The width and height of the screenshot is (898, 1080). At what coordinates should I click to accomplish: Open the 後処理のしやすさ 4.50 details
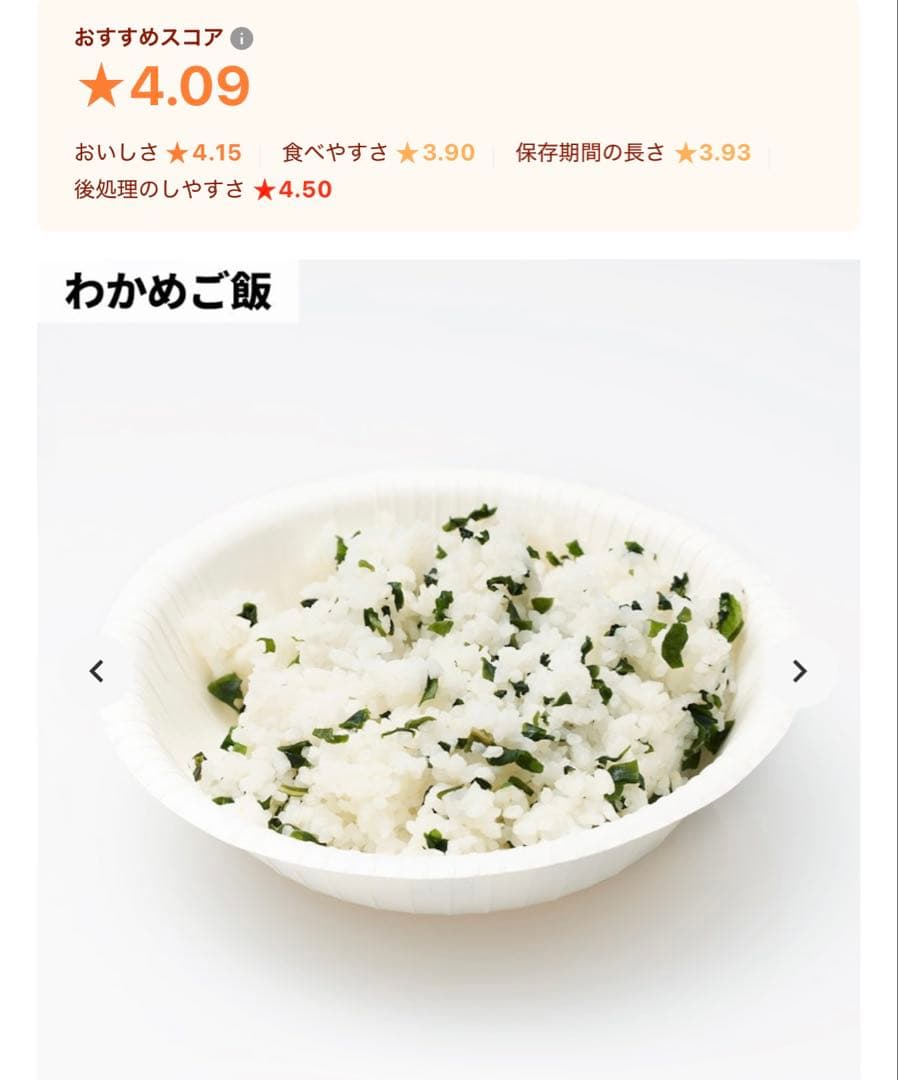[x=303, y=187]
